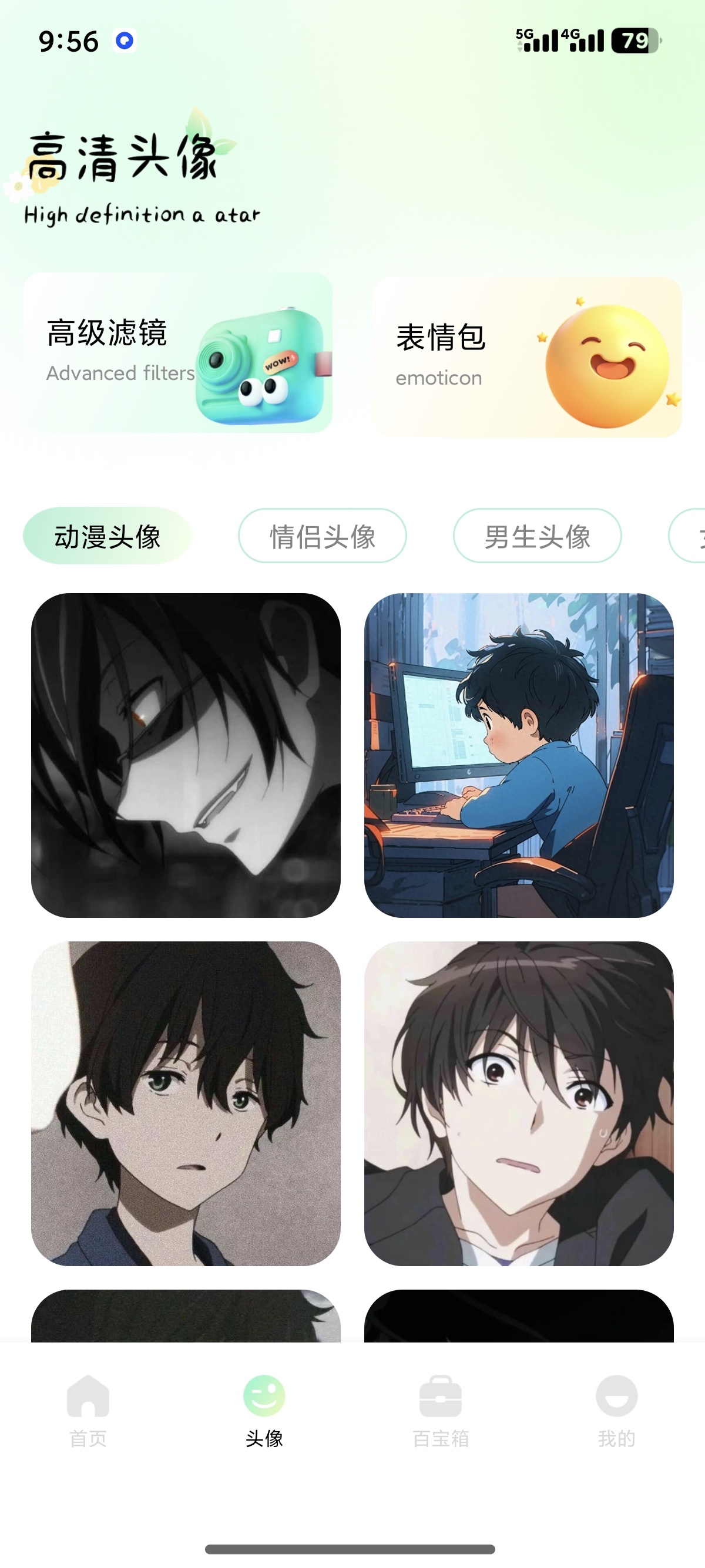Viewport: 705px width, 1568px height.
Task: Open the avatar of boy at computer
Action: click(519, 755)
